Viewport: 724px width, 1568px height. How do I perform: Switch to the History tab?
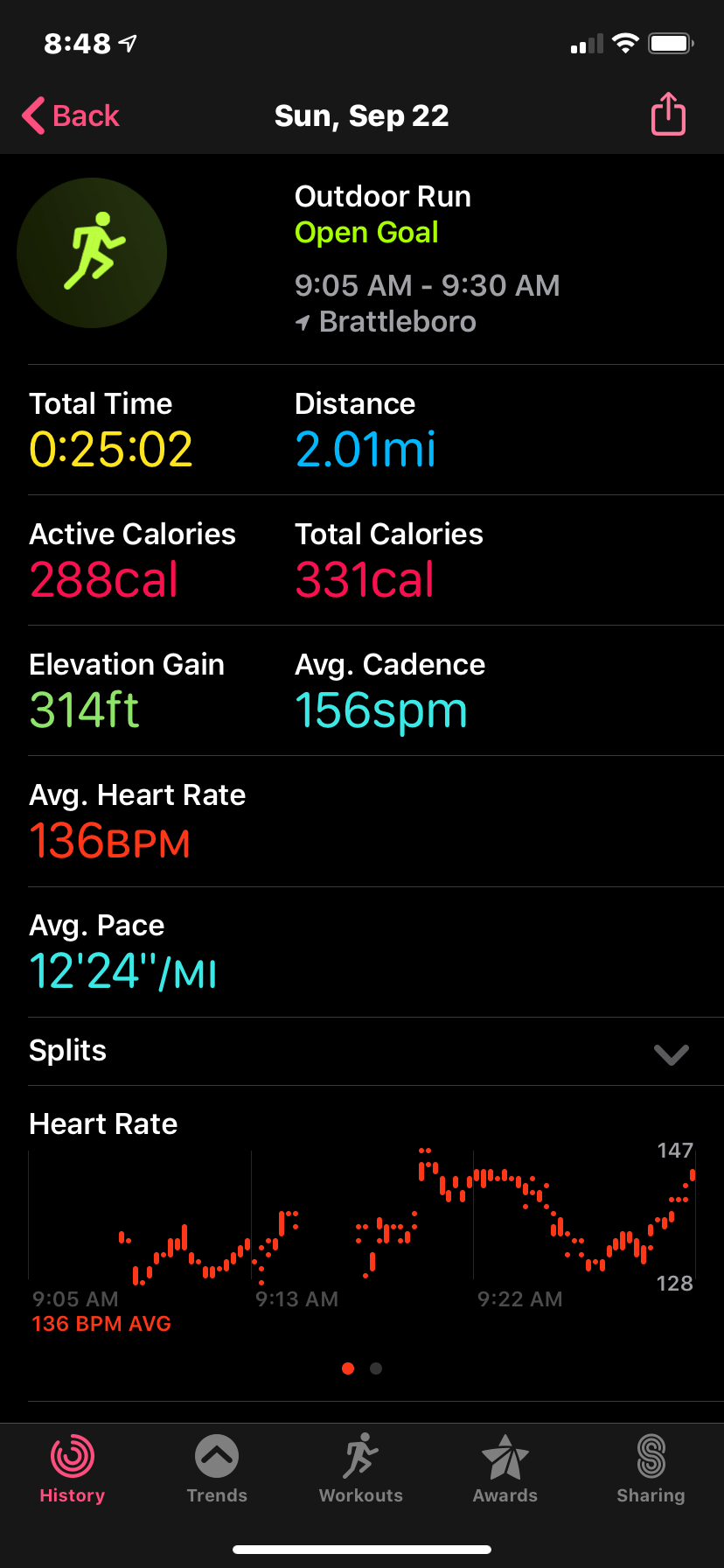73,1469
